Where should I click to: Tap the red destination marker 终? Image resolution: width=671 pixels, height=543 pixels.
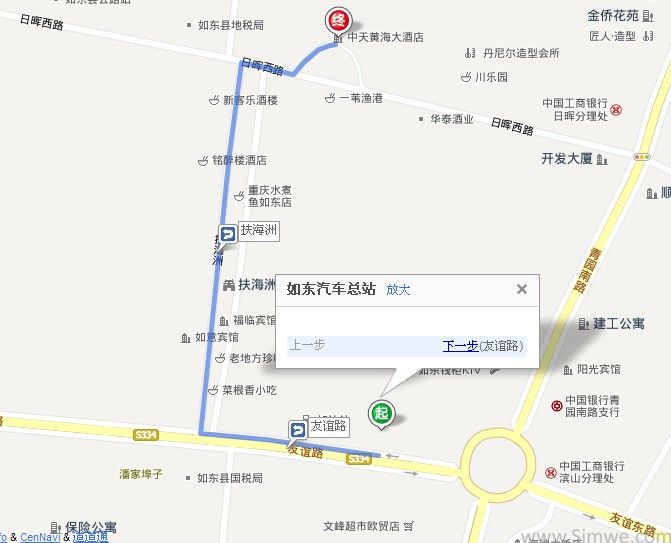338,20
